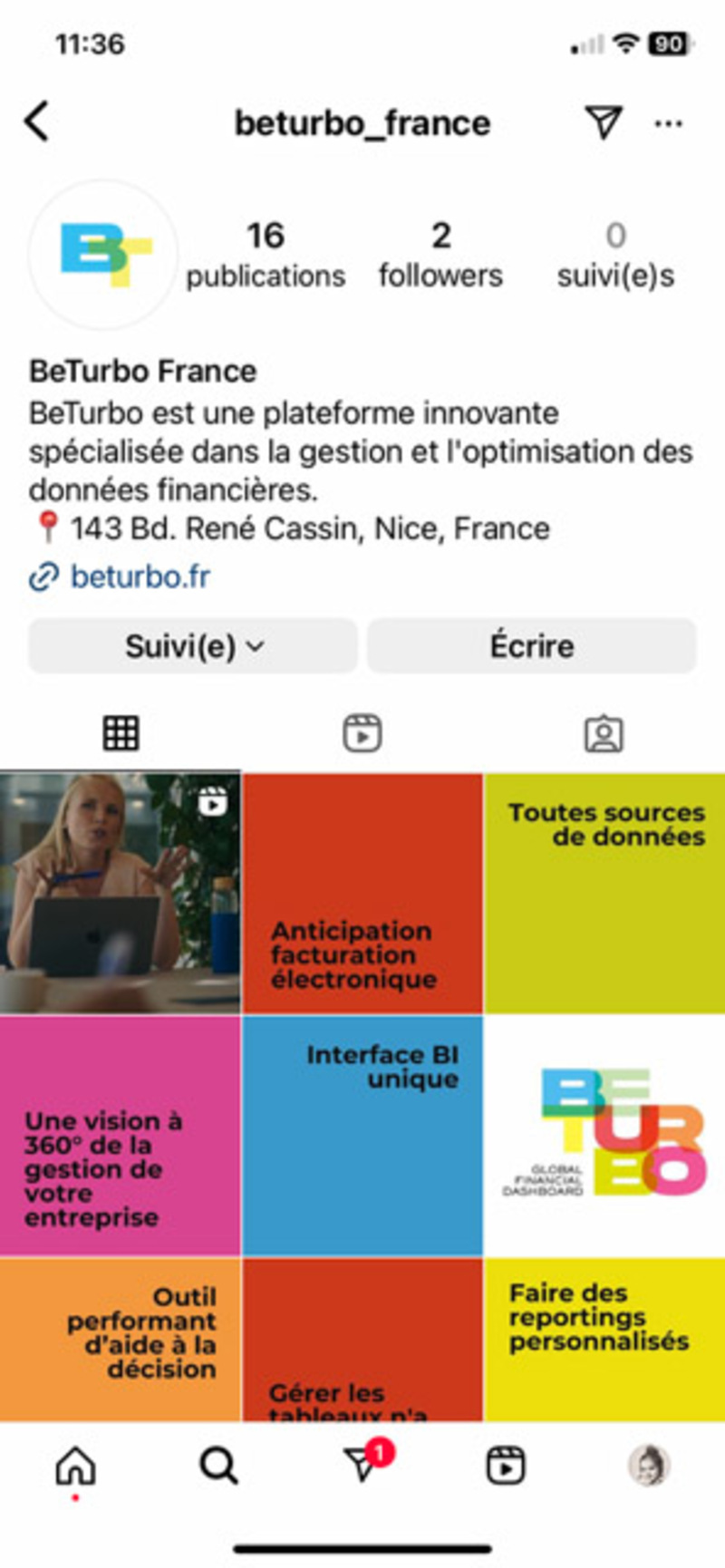Open the three-dot overflow menu
Screen dimensions: 725x1568
click(x=669, y=123)
